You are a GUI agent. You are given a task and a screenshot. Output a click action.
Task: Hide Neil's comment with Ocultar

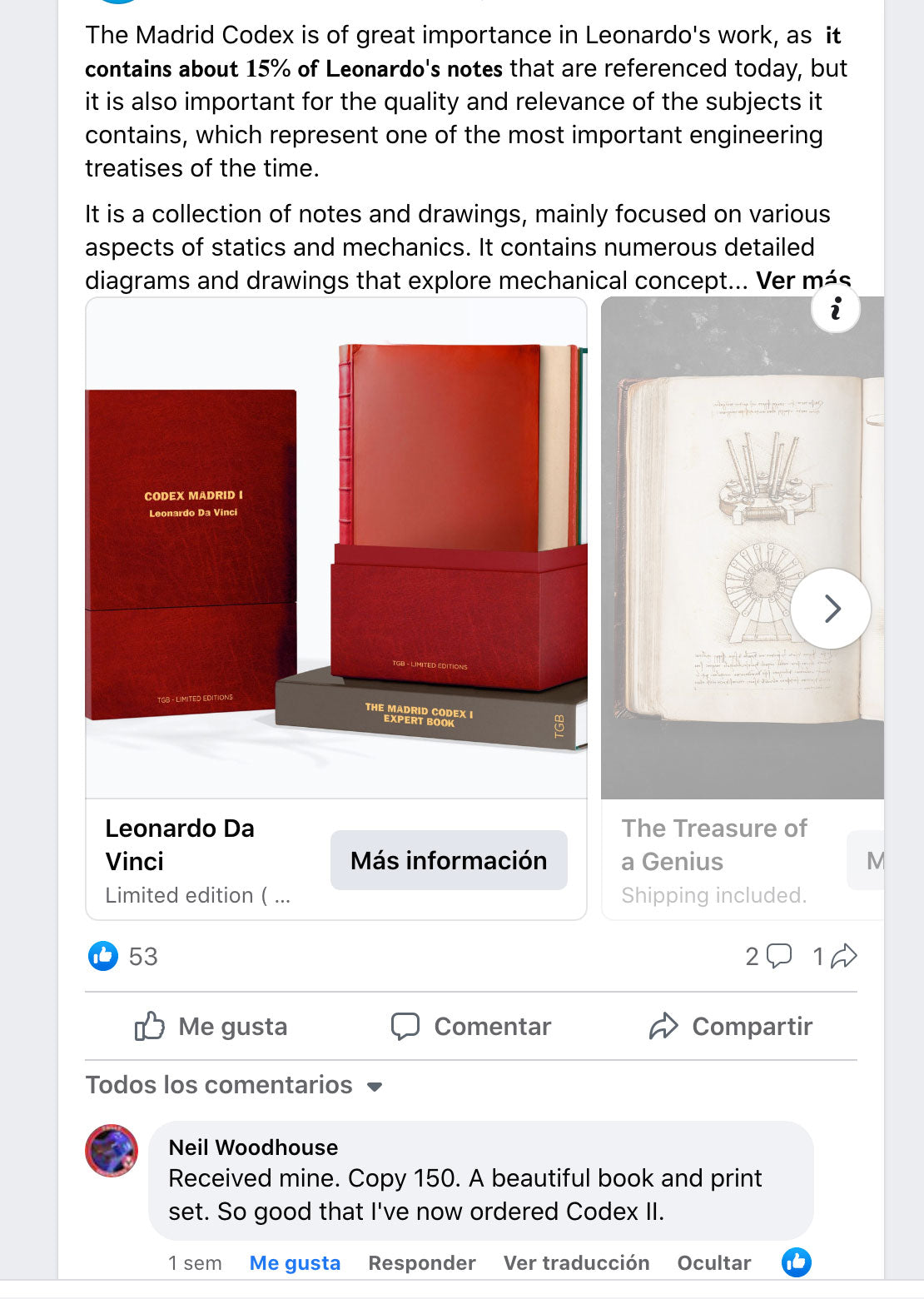point(713,1263)
